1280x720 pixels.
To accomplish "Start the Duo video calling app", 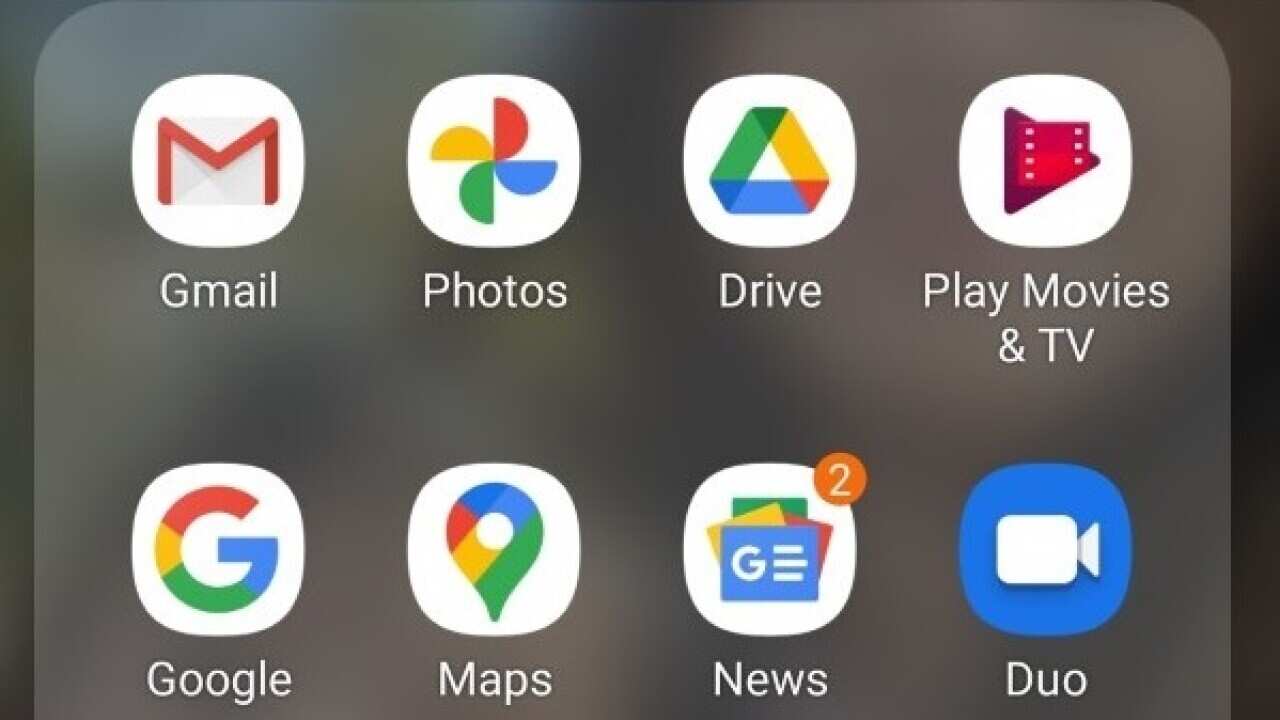I will pyautogui.click(x=1045, y=549).
